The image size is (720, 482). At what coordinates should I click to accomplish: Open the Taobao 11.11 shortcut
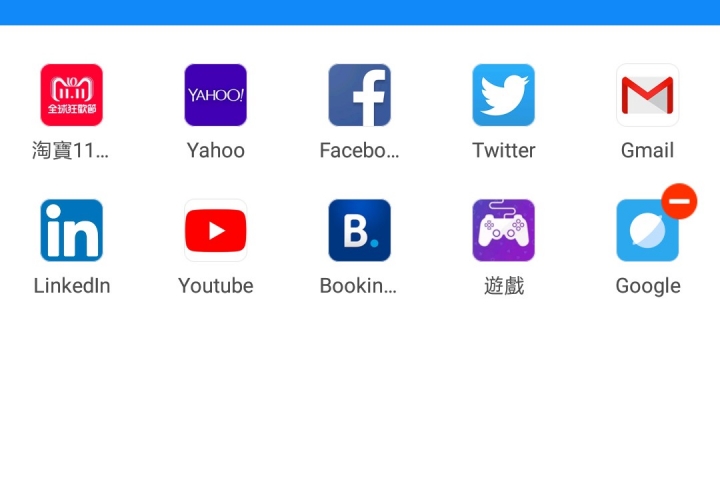click(x=71, y=95)
